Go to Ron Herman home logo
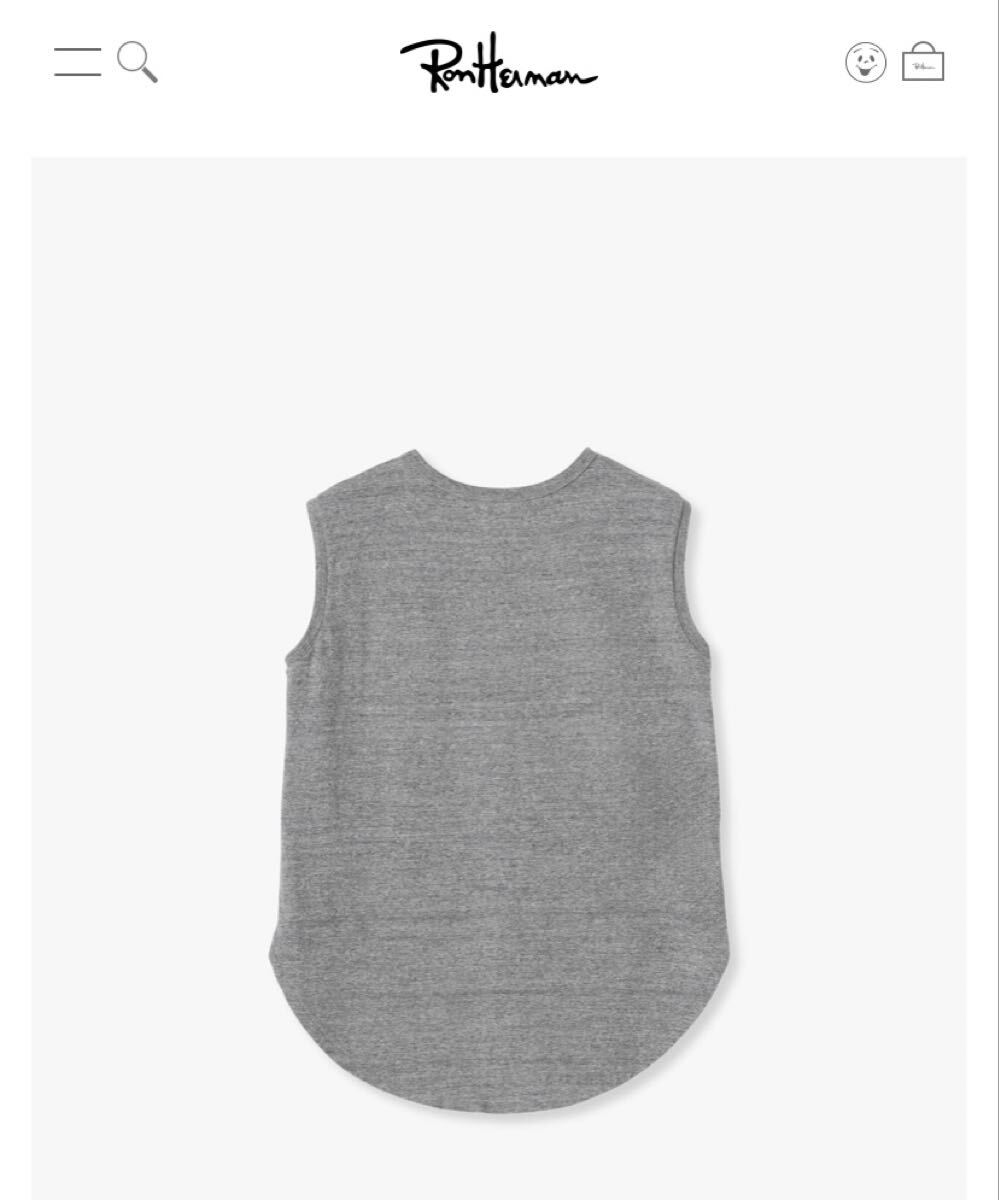Screen dimensions: 999x1200 click(498, 64)
